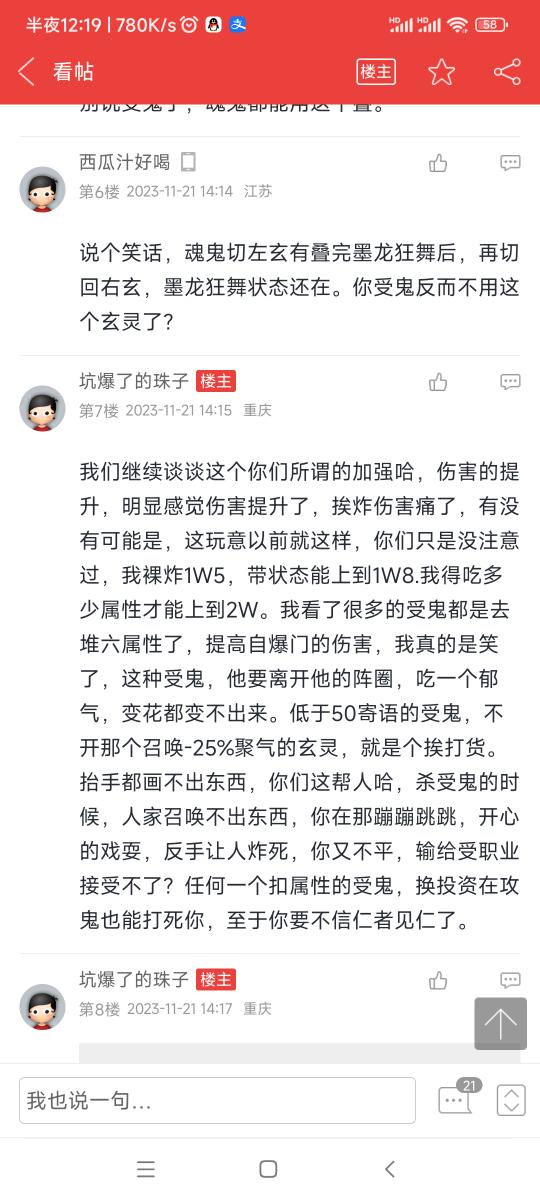Open avatar of 坑爆了的珠子 on 7th floor

42,408
